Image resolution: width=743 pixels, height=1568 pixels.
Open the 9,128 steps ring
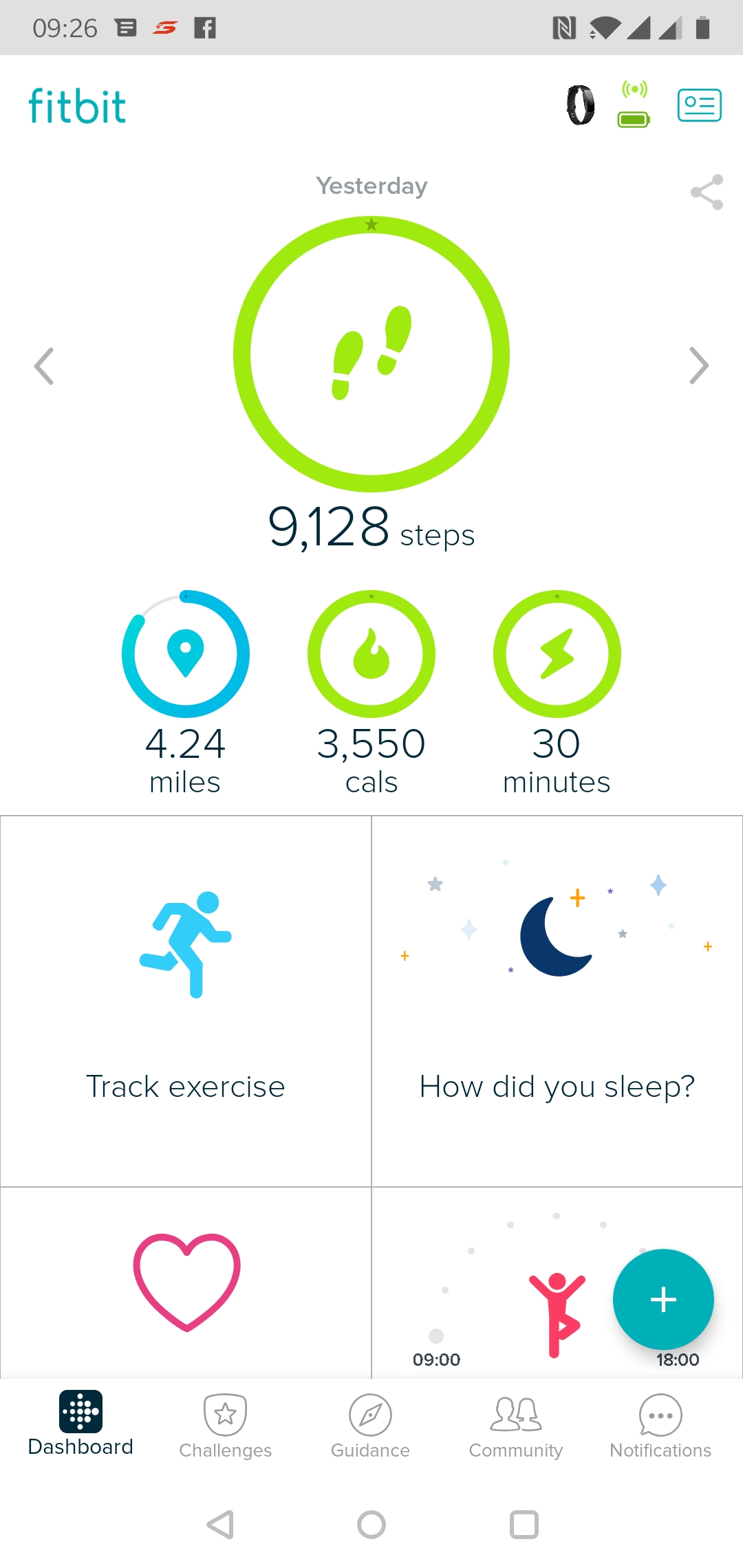pyautogui.click(x=371, y=354)
